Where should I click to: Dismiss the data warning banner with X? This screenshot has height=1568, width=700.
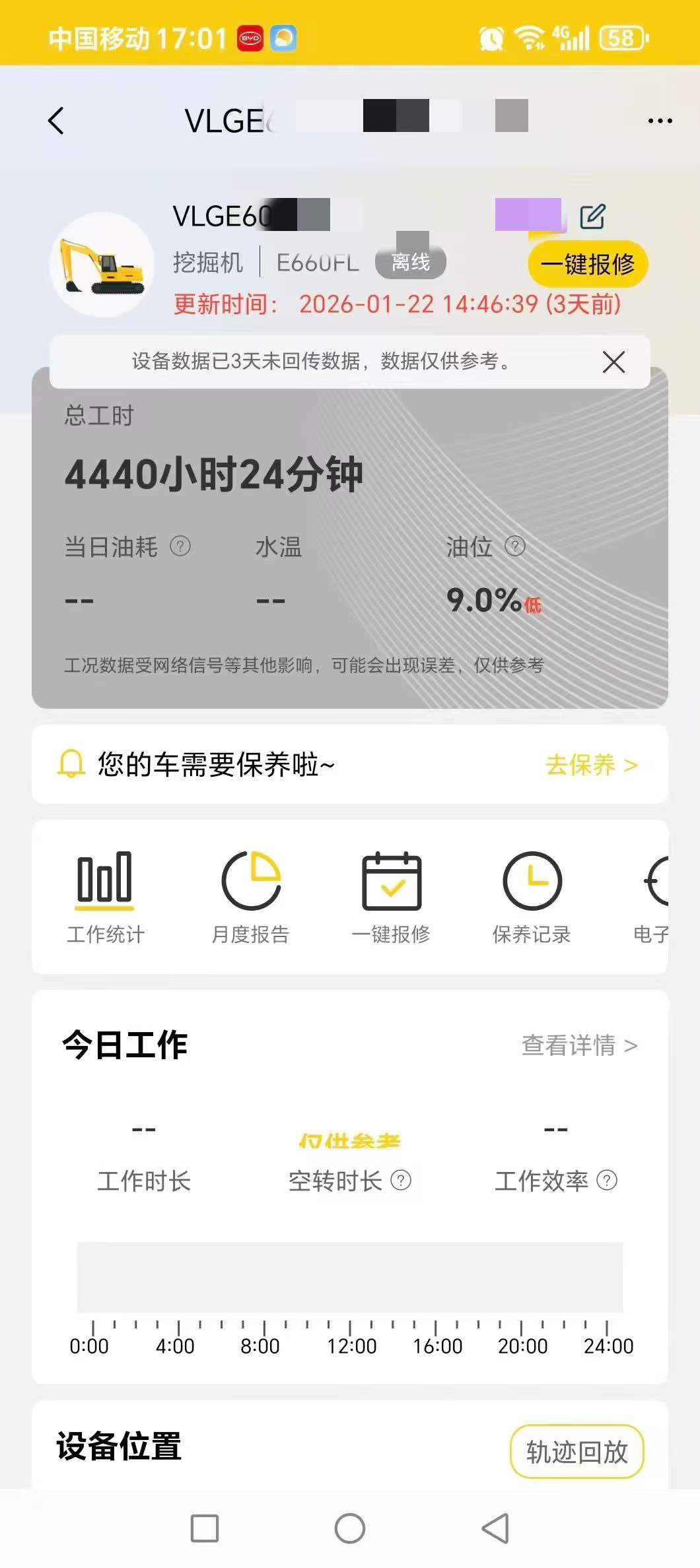click(613, 362)
